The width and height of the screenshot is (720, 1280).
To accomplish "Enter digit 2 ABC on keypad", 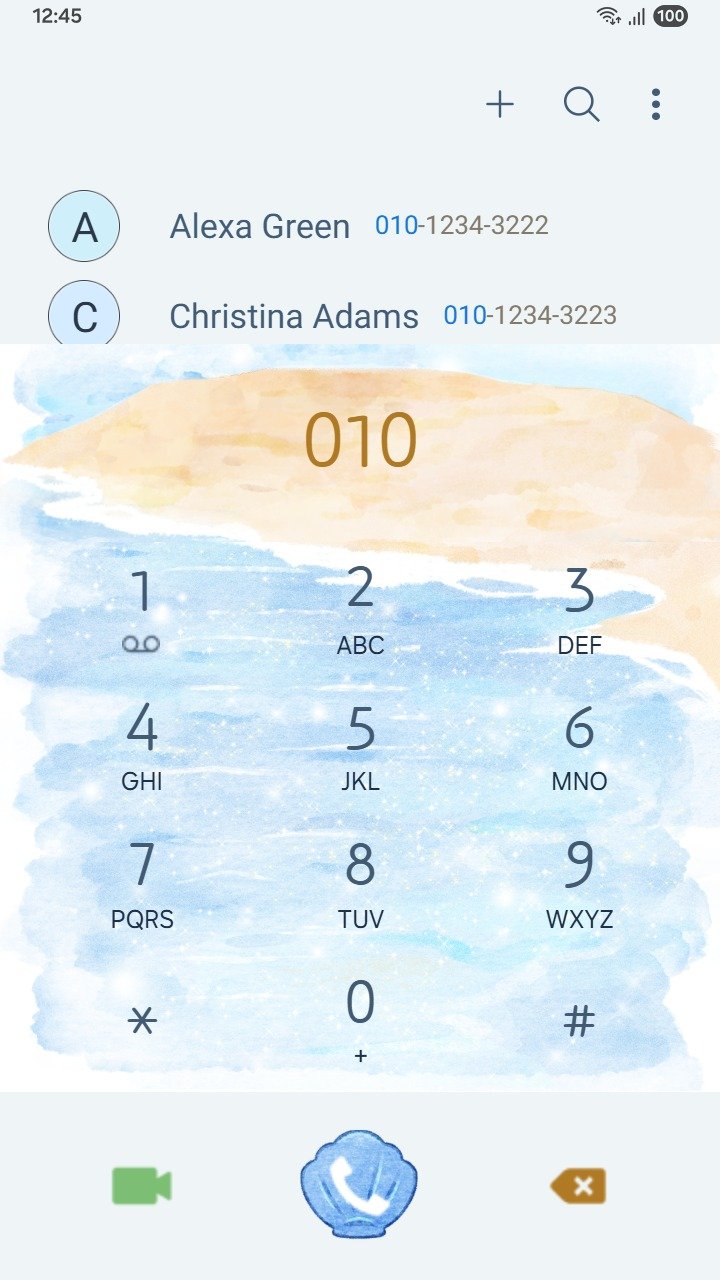I will [360, 607].
